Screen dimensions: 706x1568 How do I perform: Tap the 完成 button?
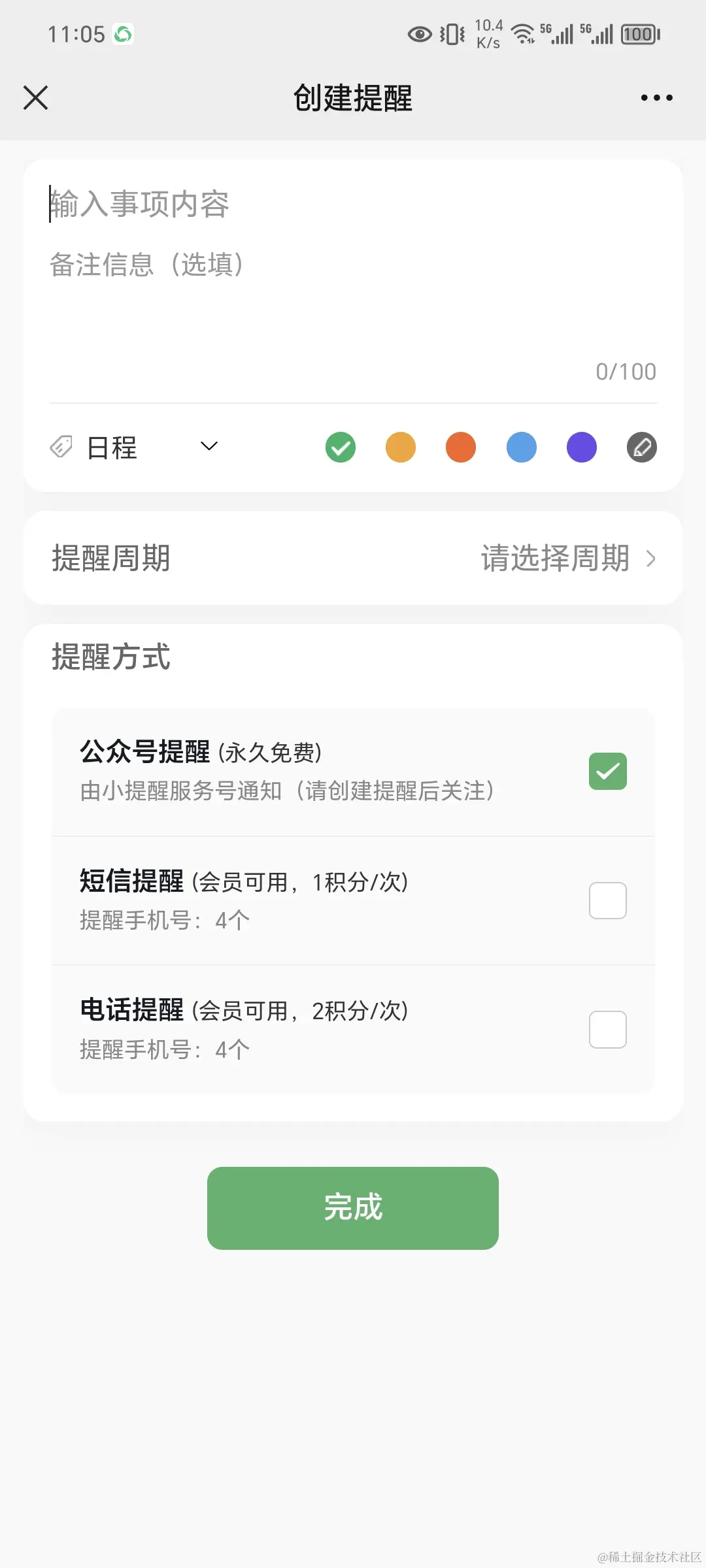click(x=353, y=1208)
